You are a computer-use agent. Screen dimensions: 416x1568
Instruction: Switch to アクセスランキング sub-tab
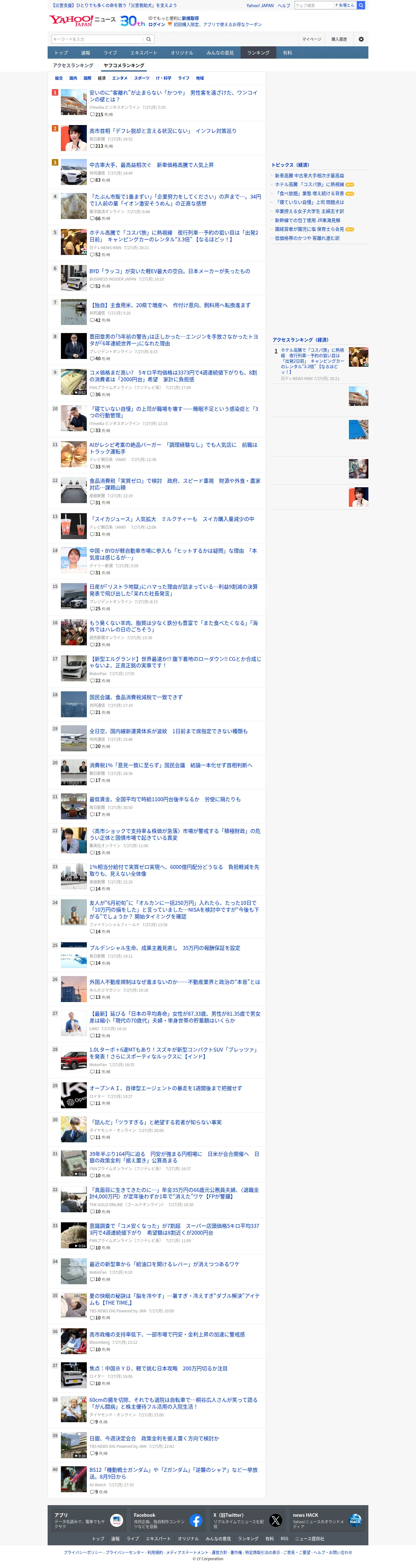tap(73, 65)
